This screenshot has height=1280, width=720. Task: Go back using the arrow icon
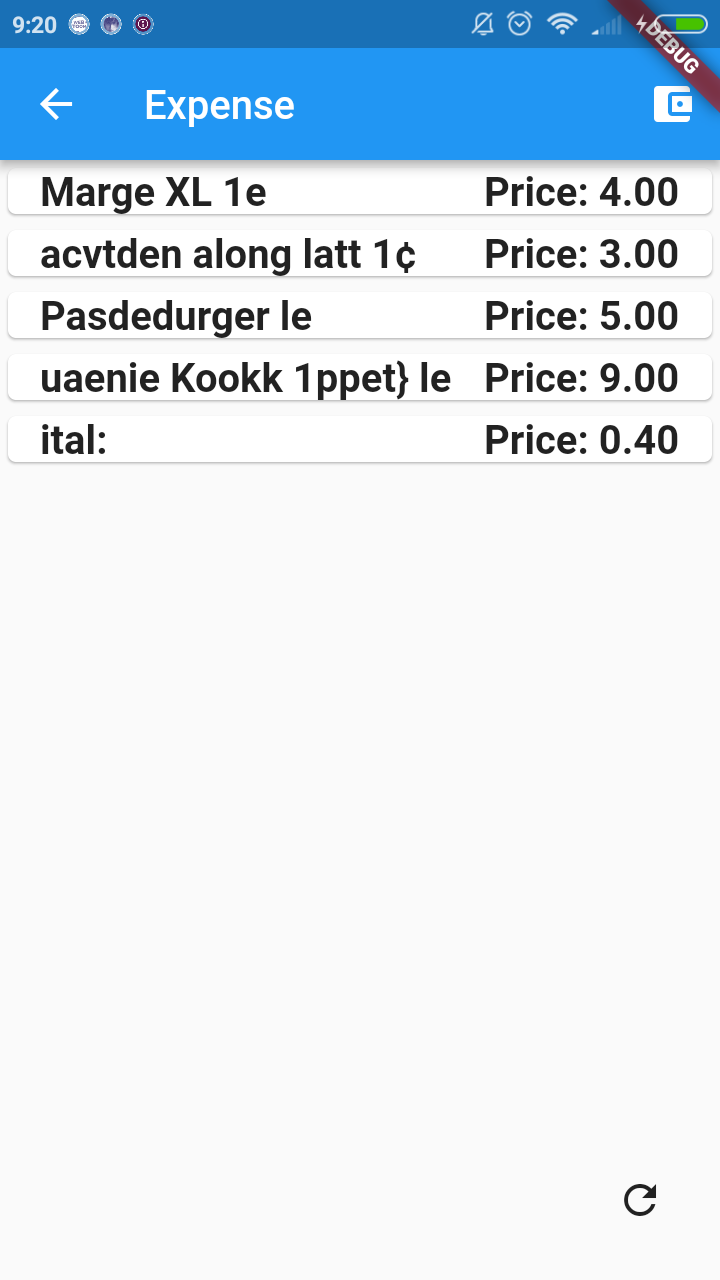[56, 104]
